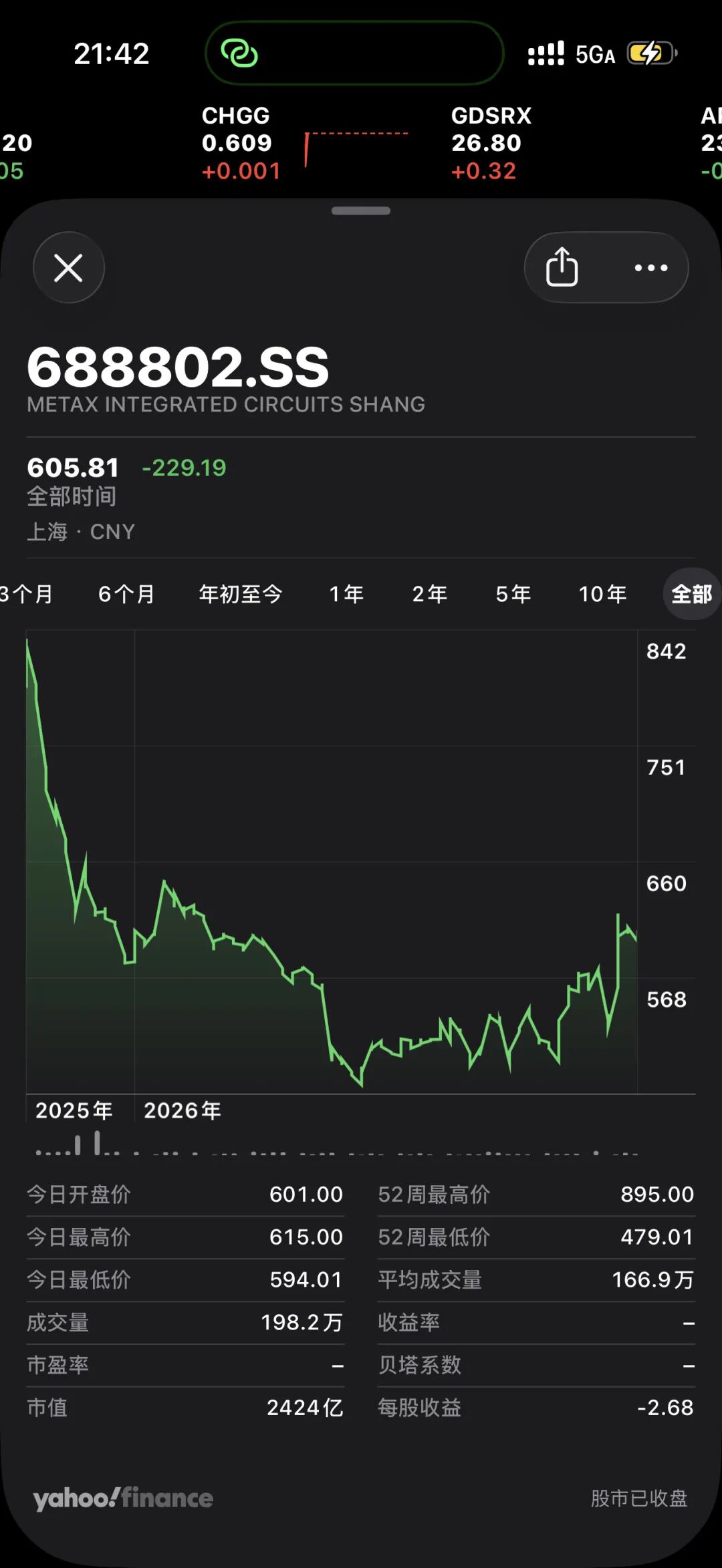
Task: Tap the 2025年 axis label
Action: click(x=74, y=1110)
